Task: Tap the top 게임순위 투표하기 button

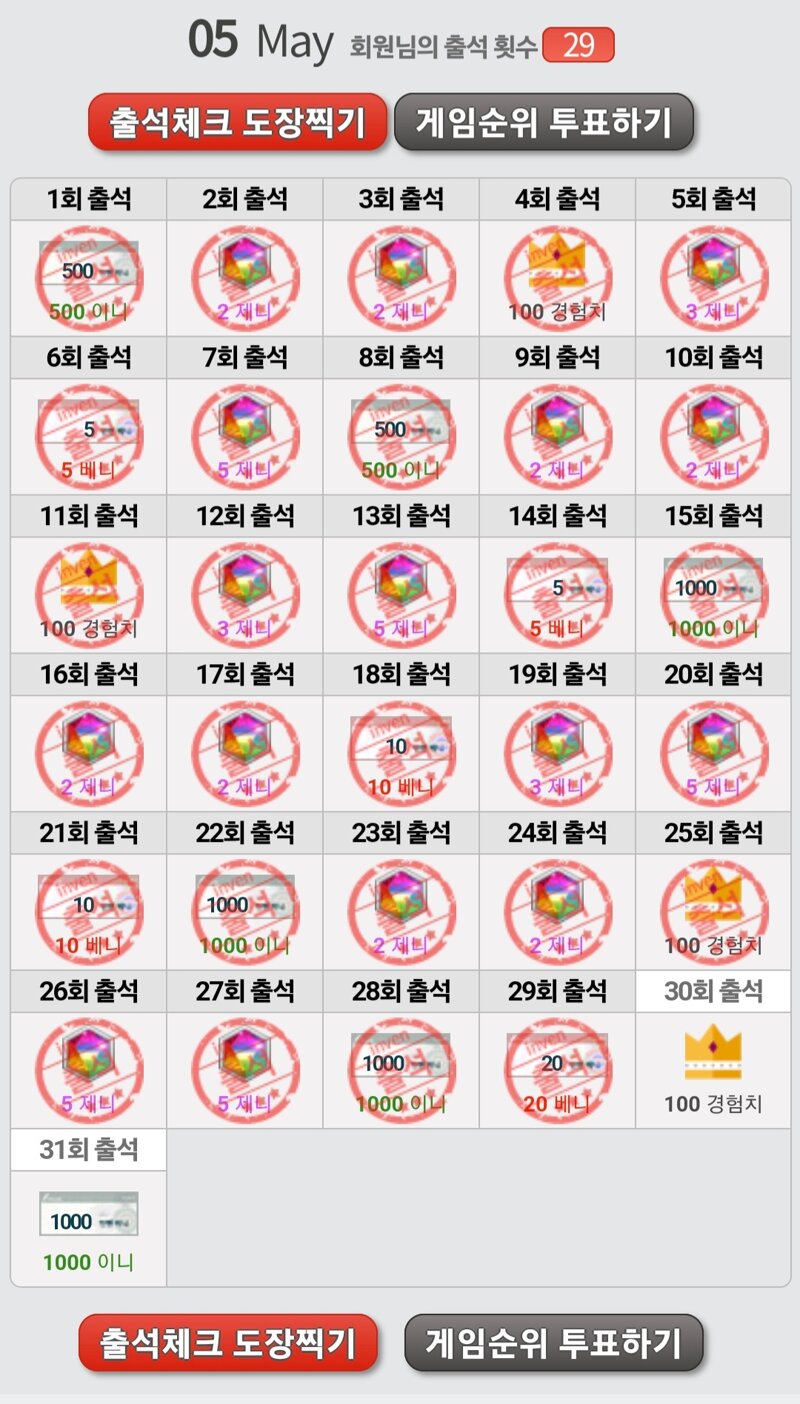Action: pyautogui.click(x=544, y=122)
